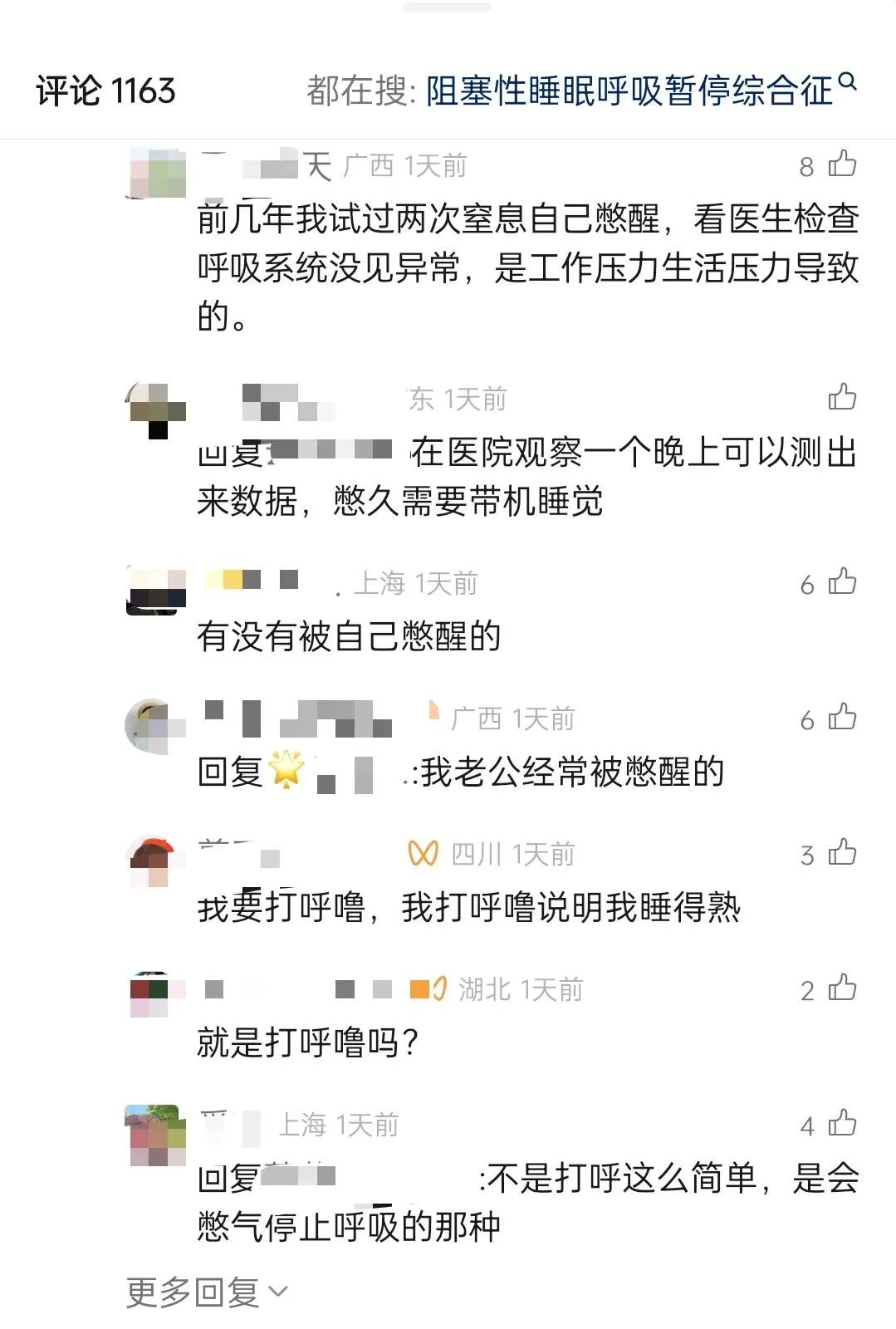Click the orange butterfly badge of the 四川 commenter
Viewport: 896px width, 1329px height.
click(x=424, y=855)
